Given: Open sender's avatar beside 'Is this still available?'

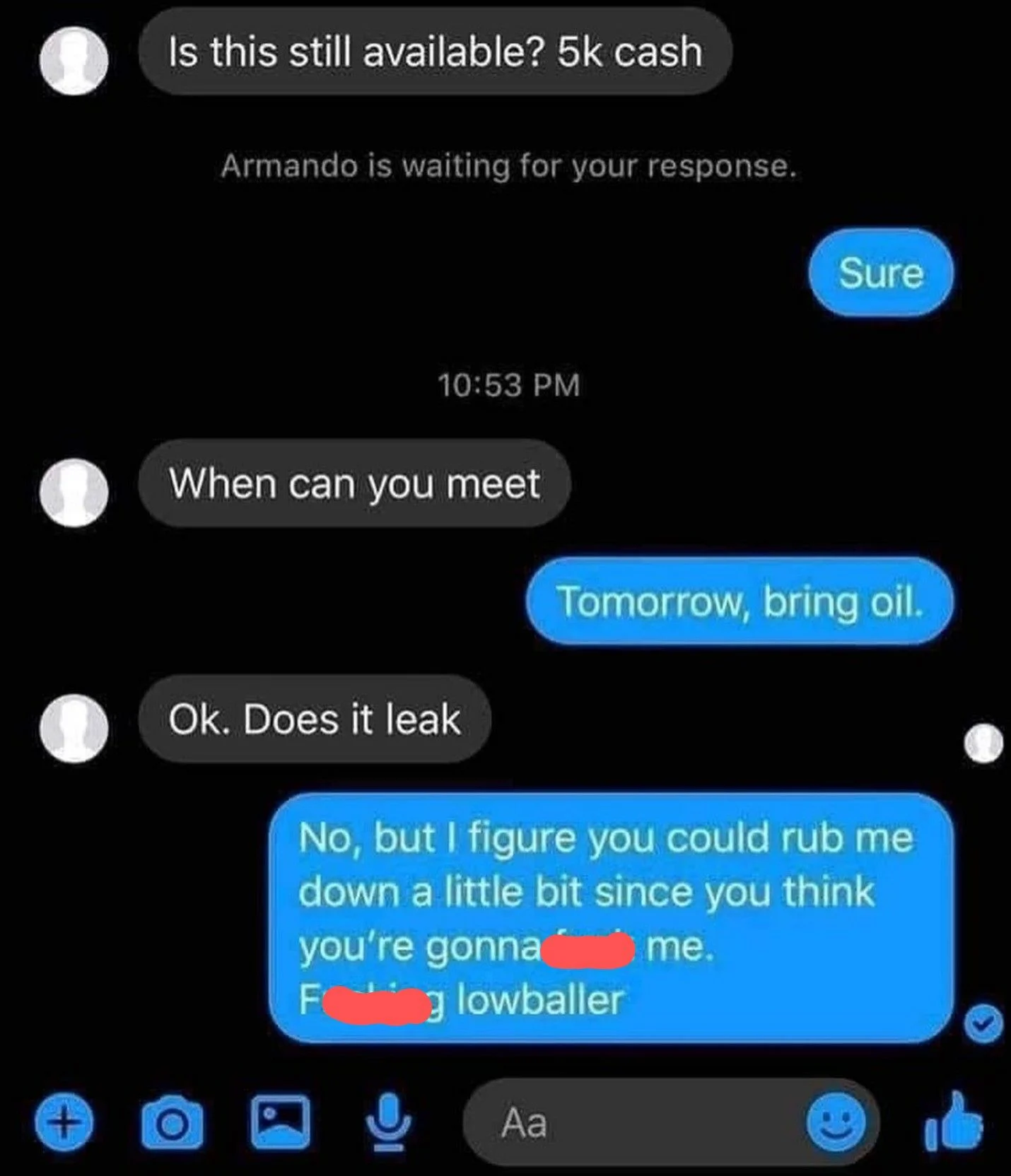Looking at the screenshot, I should pos(74,61).
